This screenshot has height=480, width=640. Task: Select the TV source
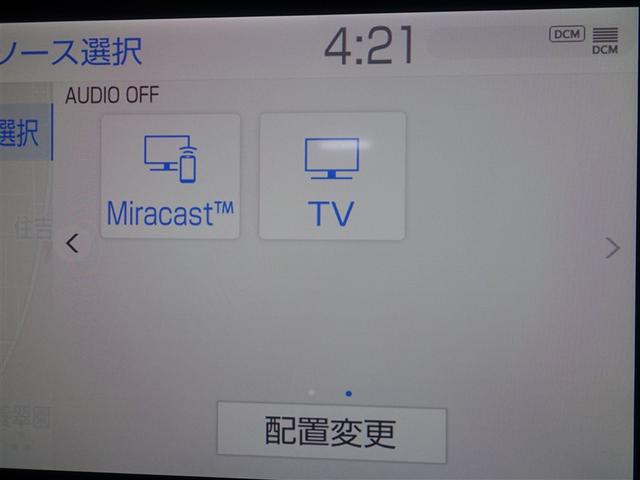pos(332,176)
